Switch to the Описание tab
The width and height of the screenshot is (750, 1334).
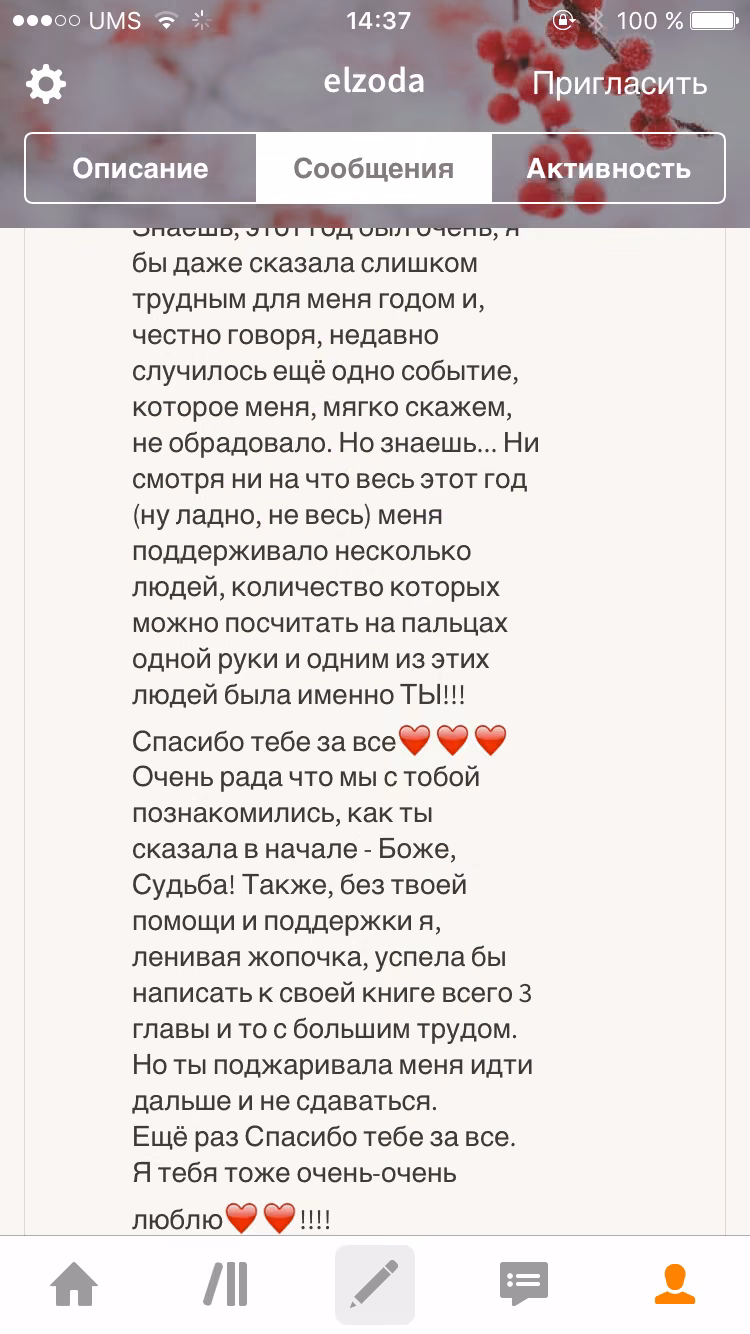[x=140, y=168]
